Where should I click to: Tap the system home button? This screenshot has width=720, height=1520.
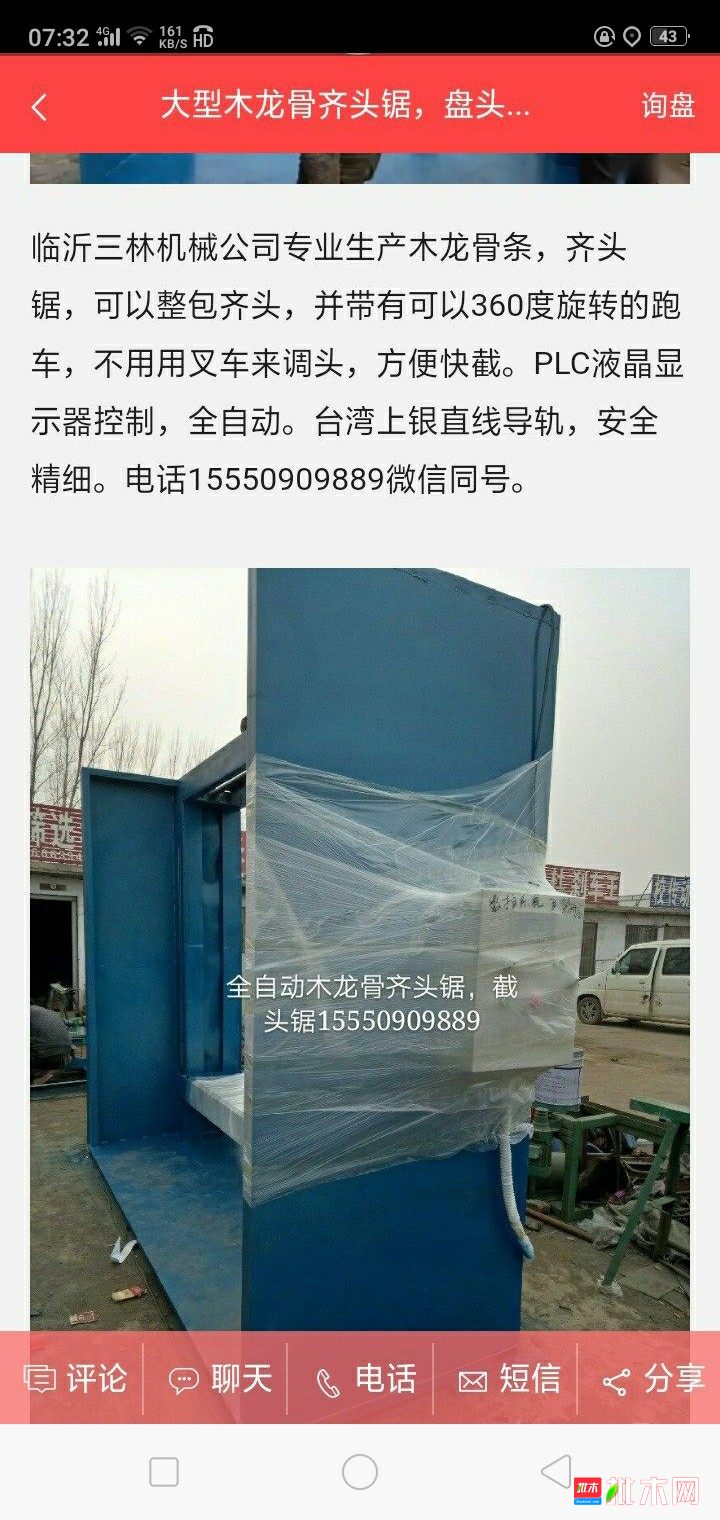tap(360, 1472)
